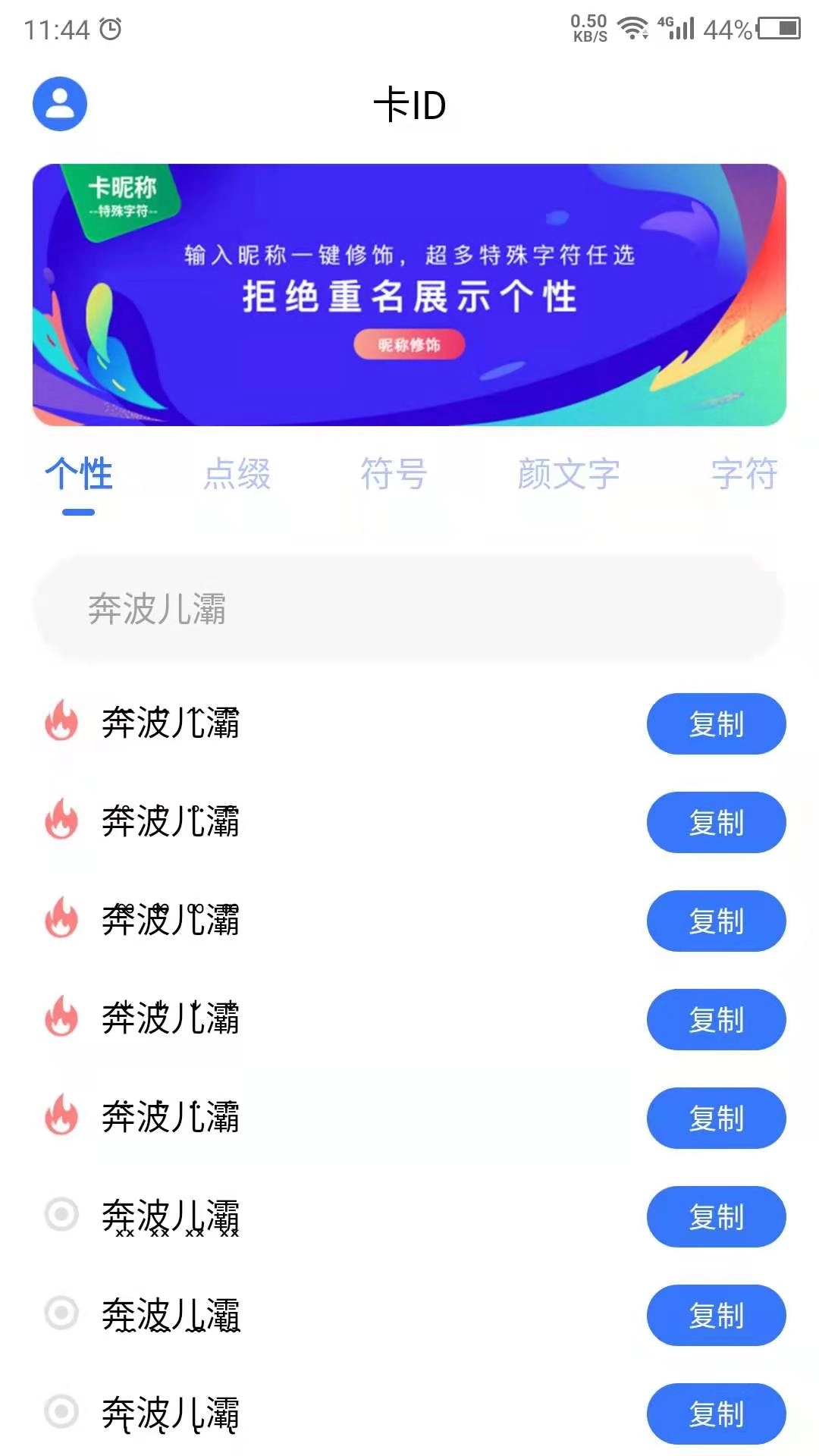The width and height of the screenshot is (819, 1456).
Task: Open the 颜文字 tab
Action: point(567,475)
